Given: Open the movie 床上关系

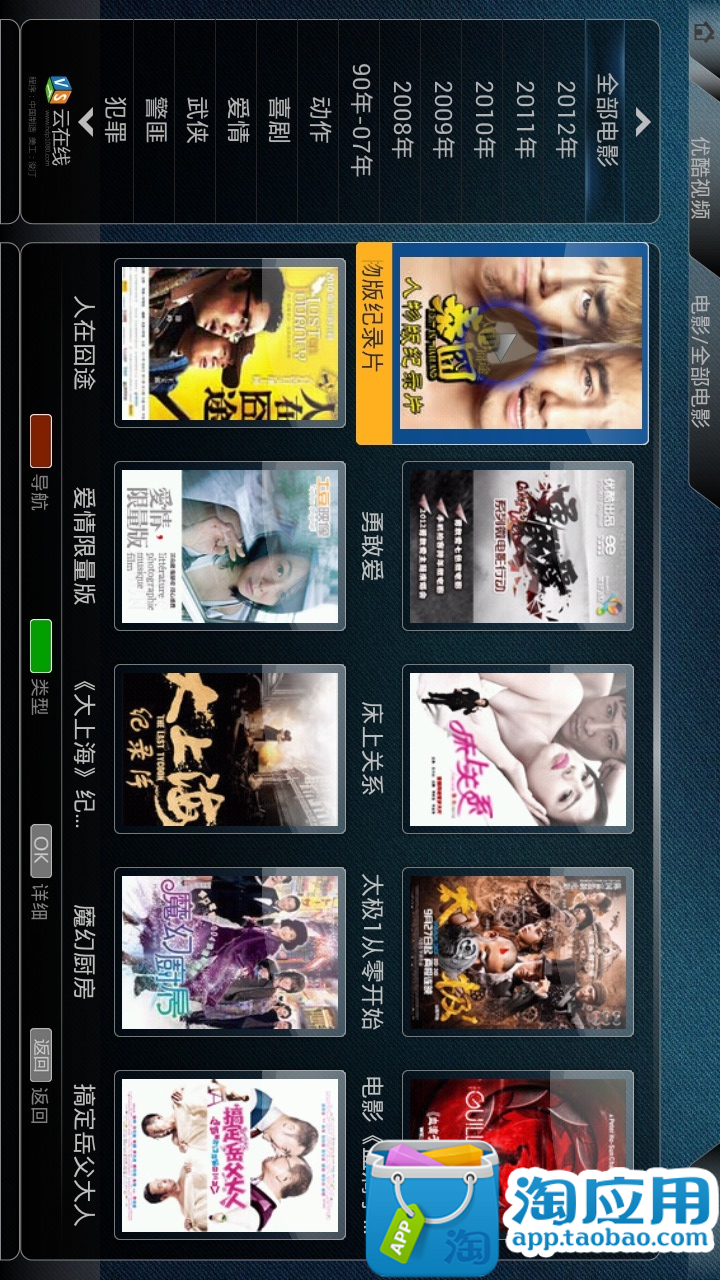Looking at the screenshot, I should [x=518, y=748].
